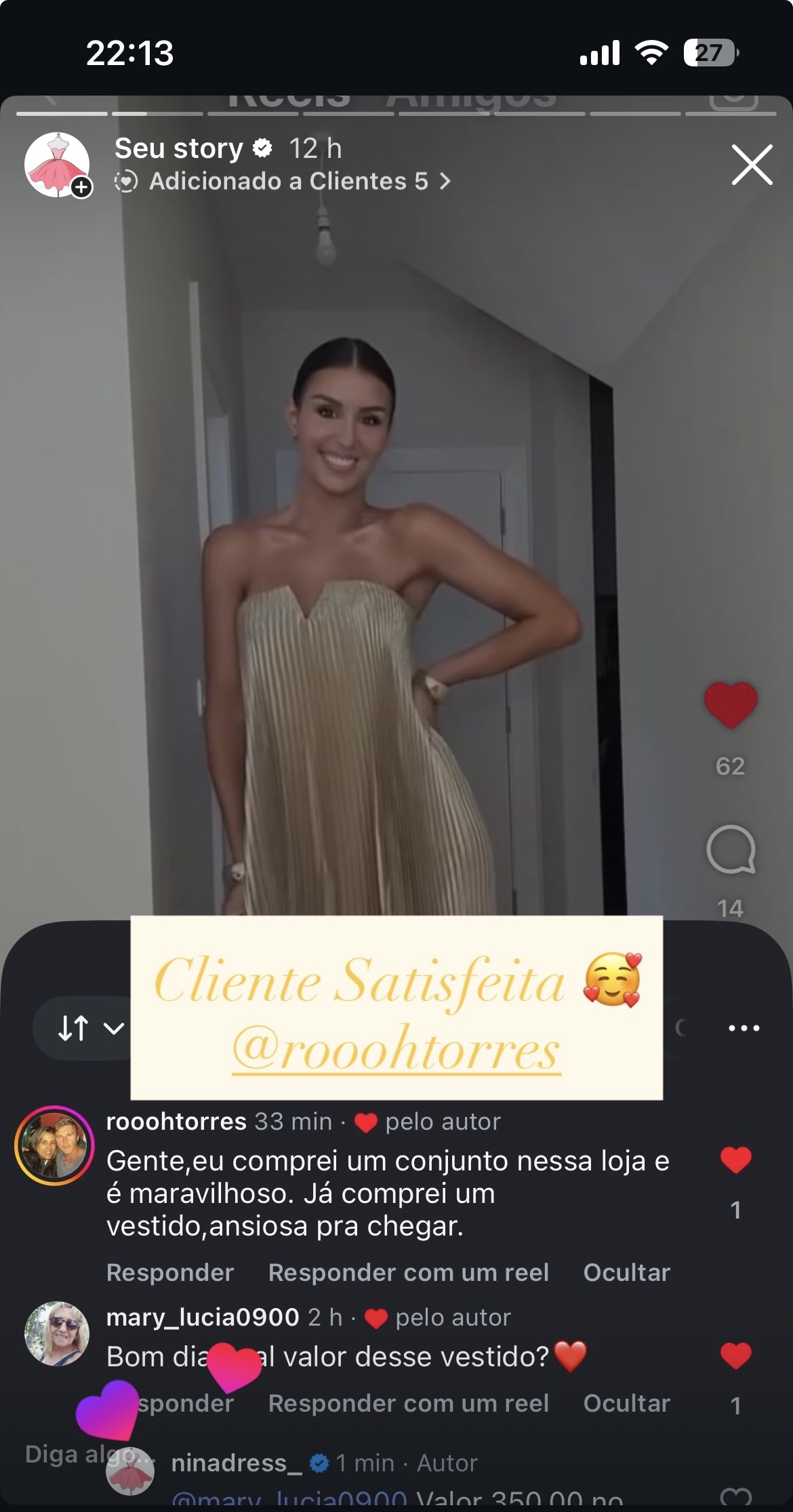793x1512 pixels.
Task: Close the story viewer
Action: coord(752,165)
